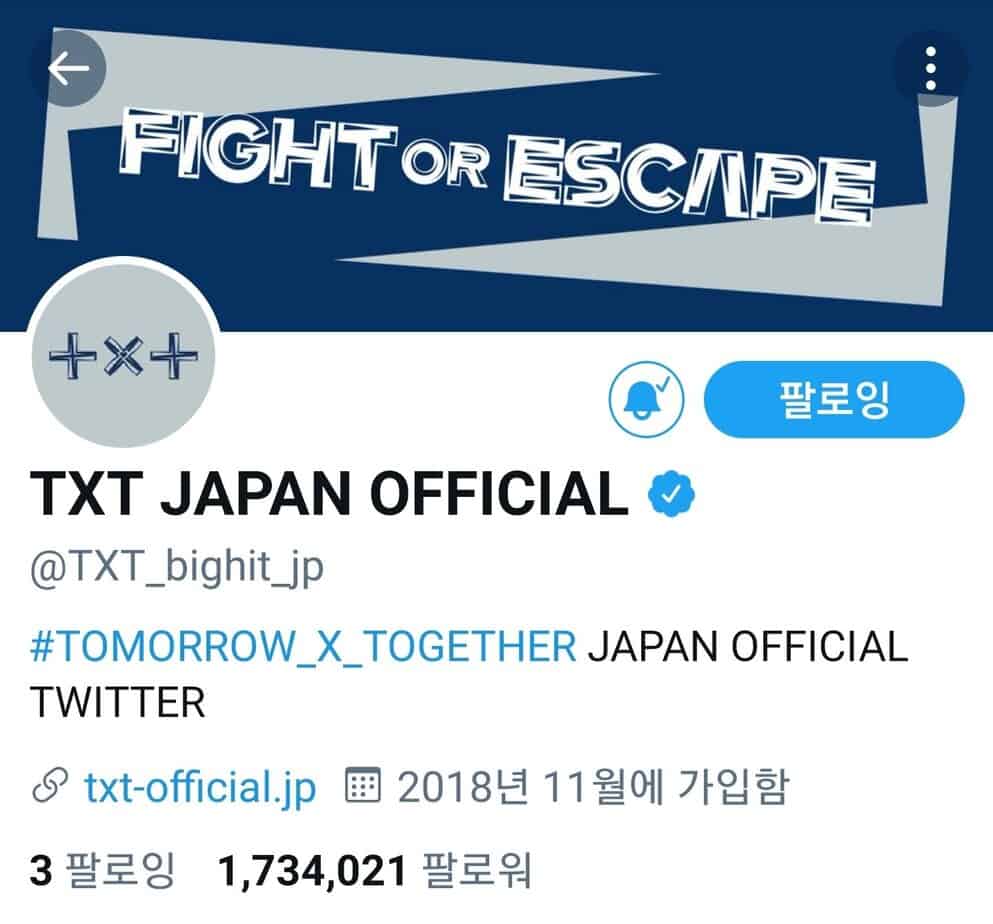Tap the 팔로잉 following button
The image size is (993, 924).
pyautogui.click(x=834, y=401)
